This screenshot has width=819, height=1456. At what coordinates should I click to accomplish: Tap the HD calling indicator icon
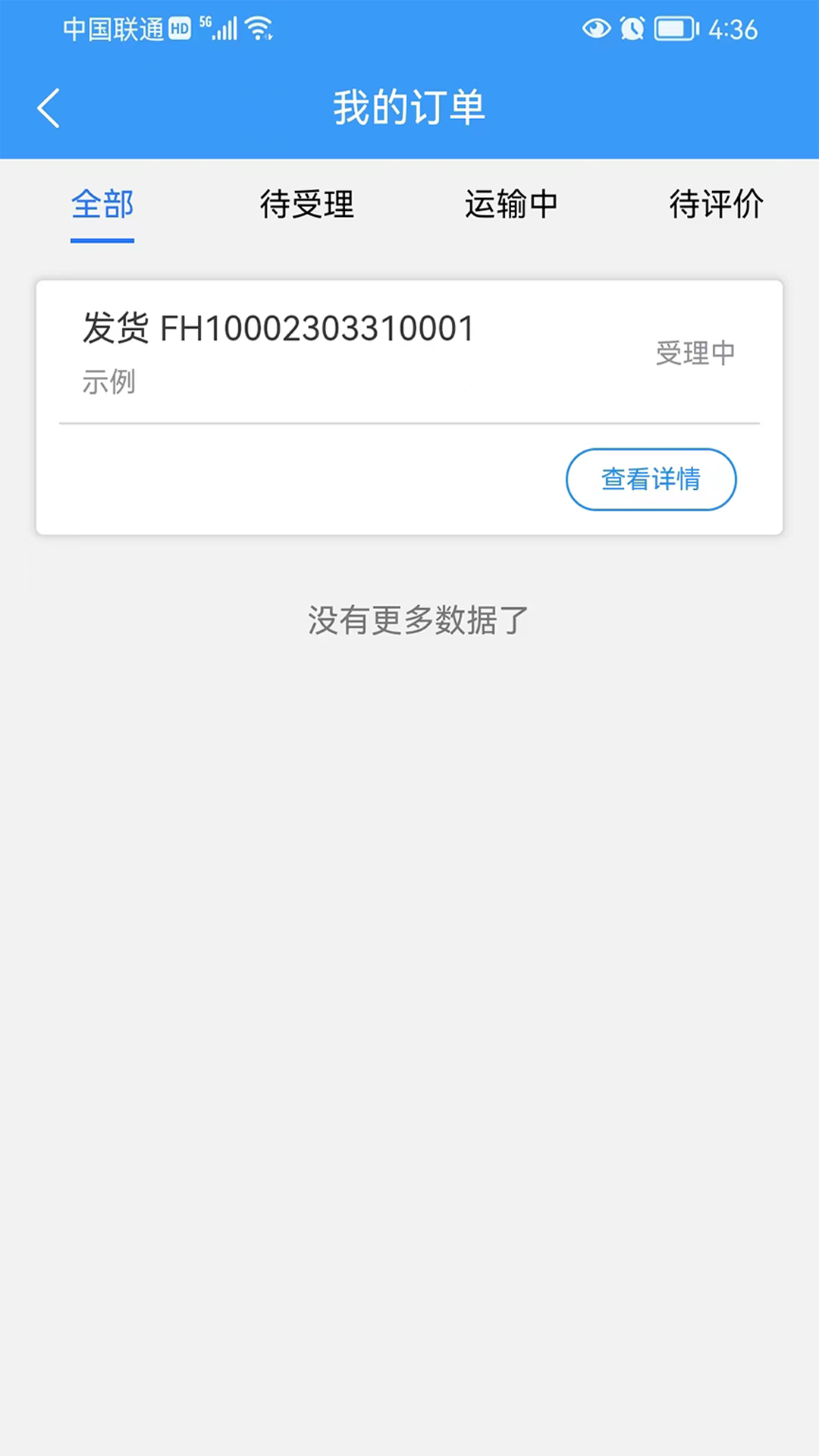[x=177, y=27]
